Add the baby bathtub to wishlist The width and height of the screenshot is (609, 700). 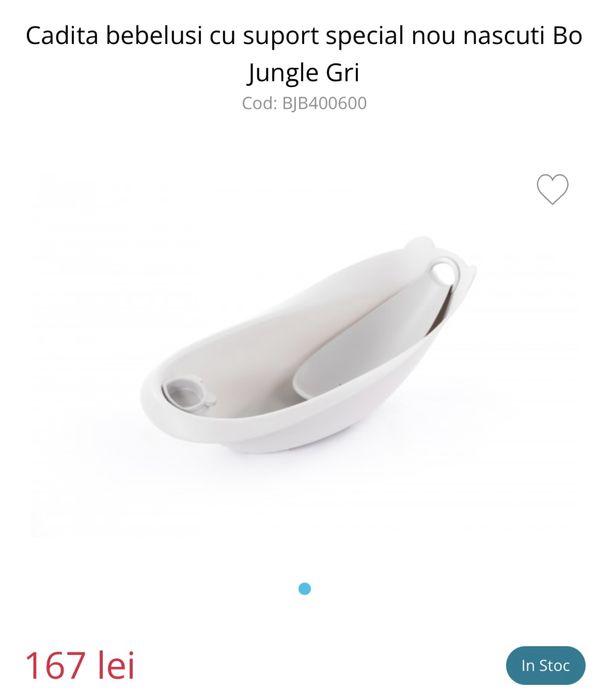click(x=552, y=189)
